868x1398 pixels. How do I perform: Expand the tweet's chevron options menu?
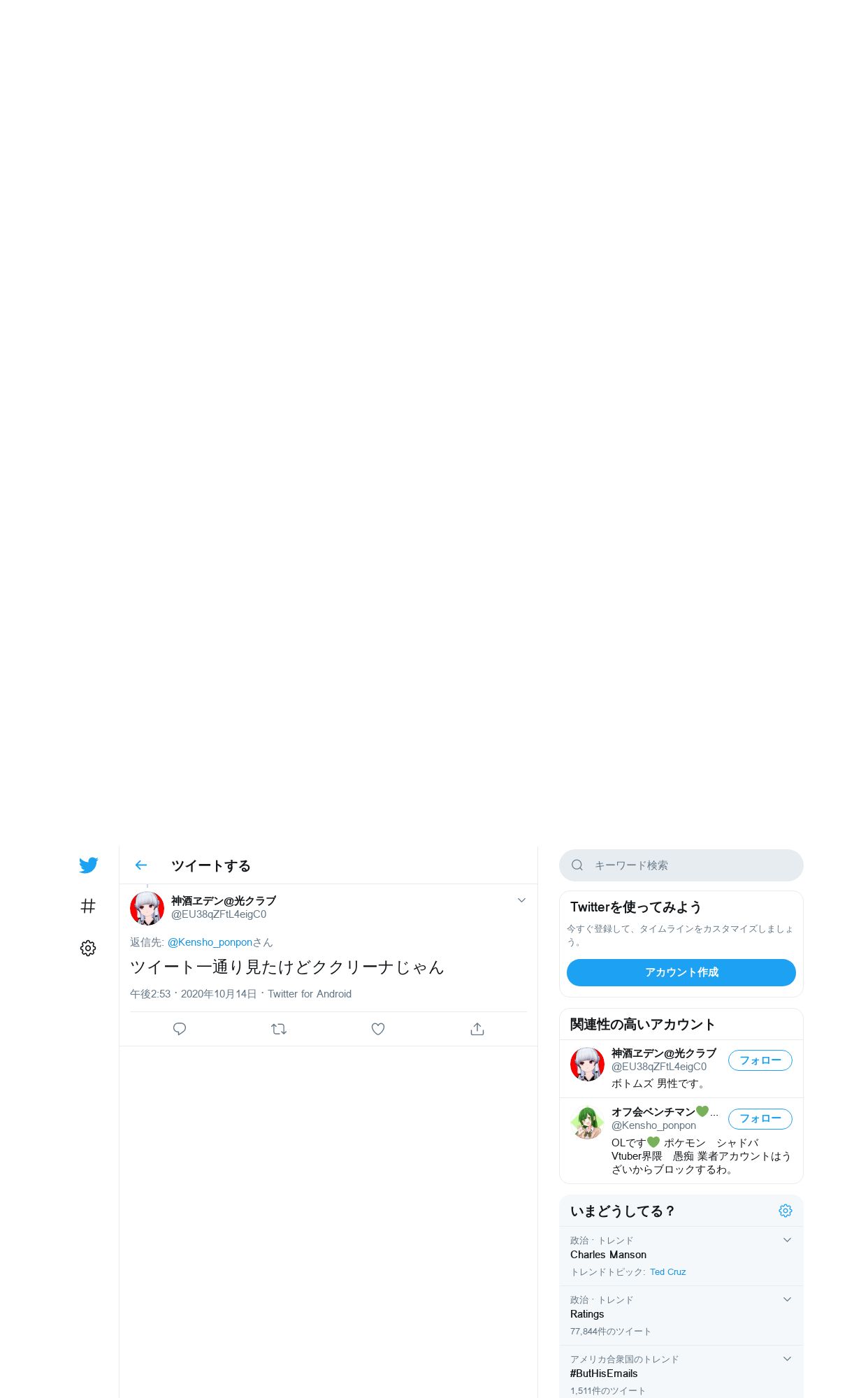click(x=521, y=900)
